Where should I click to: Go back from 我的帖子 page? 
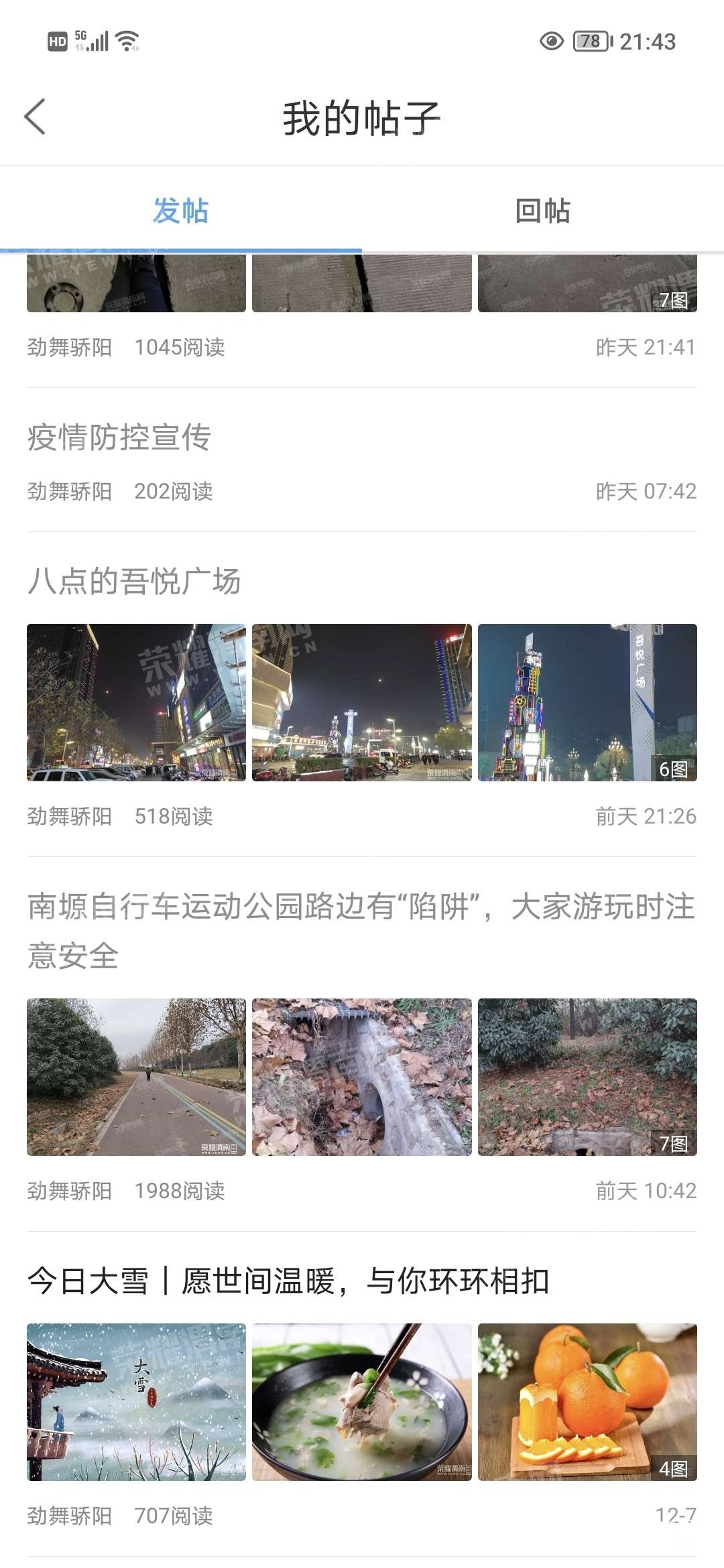click(35, 117)
